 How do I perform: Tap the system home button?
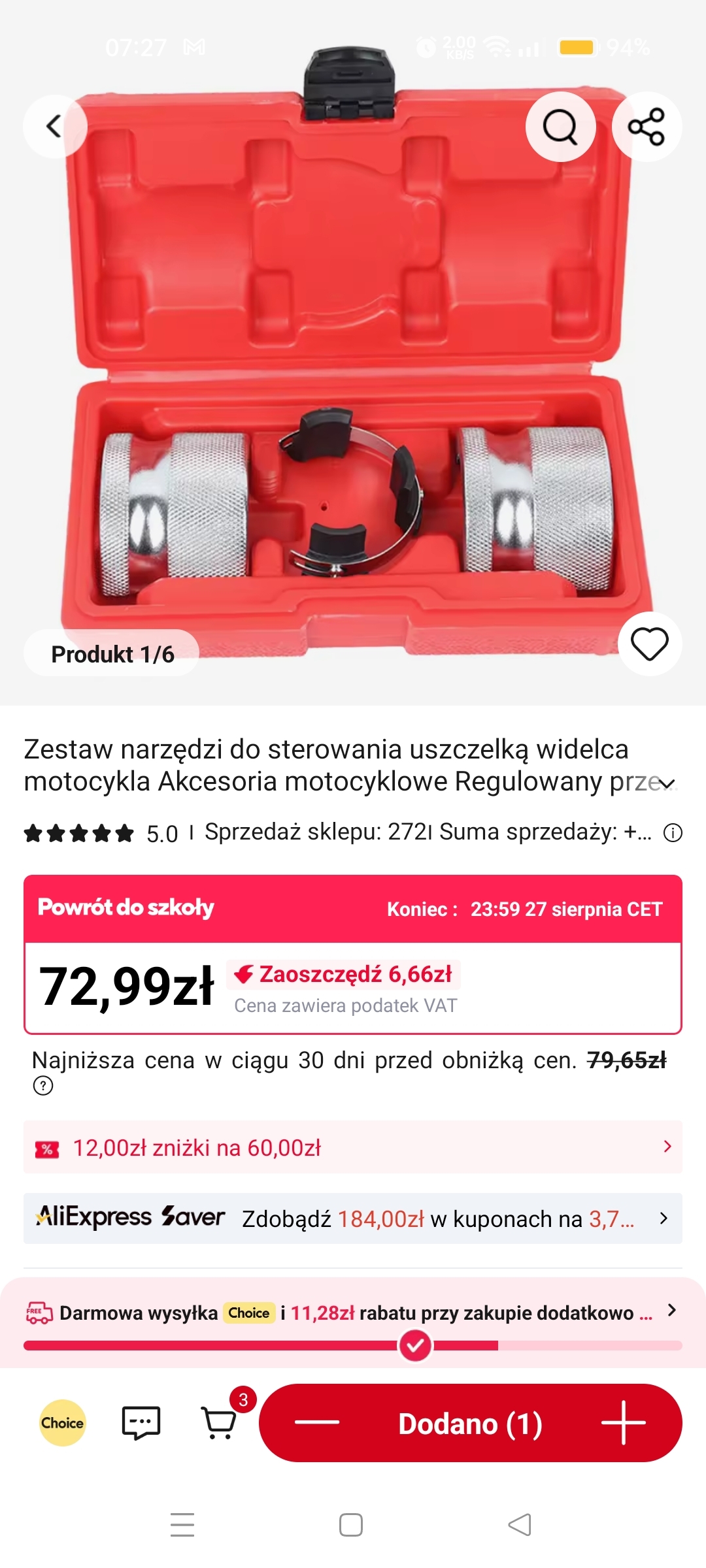click(351, 1525)
